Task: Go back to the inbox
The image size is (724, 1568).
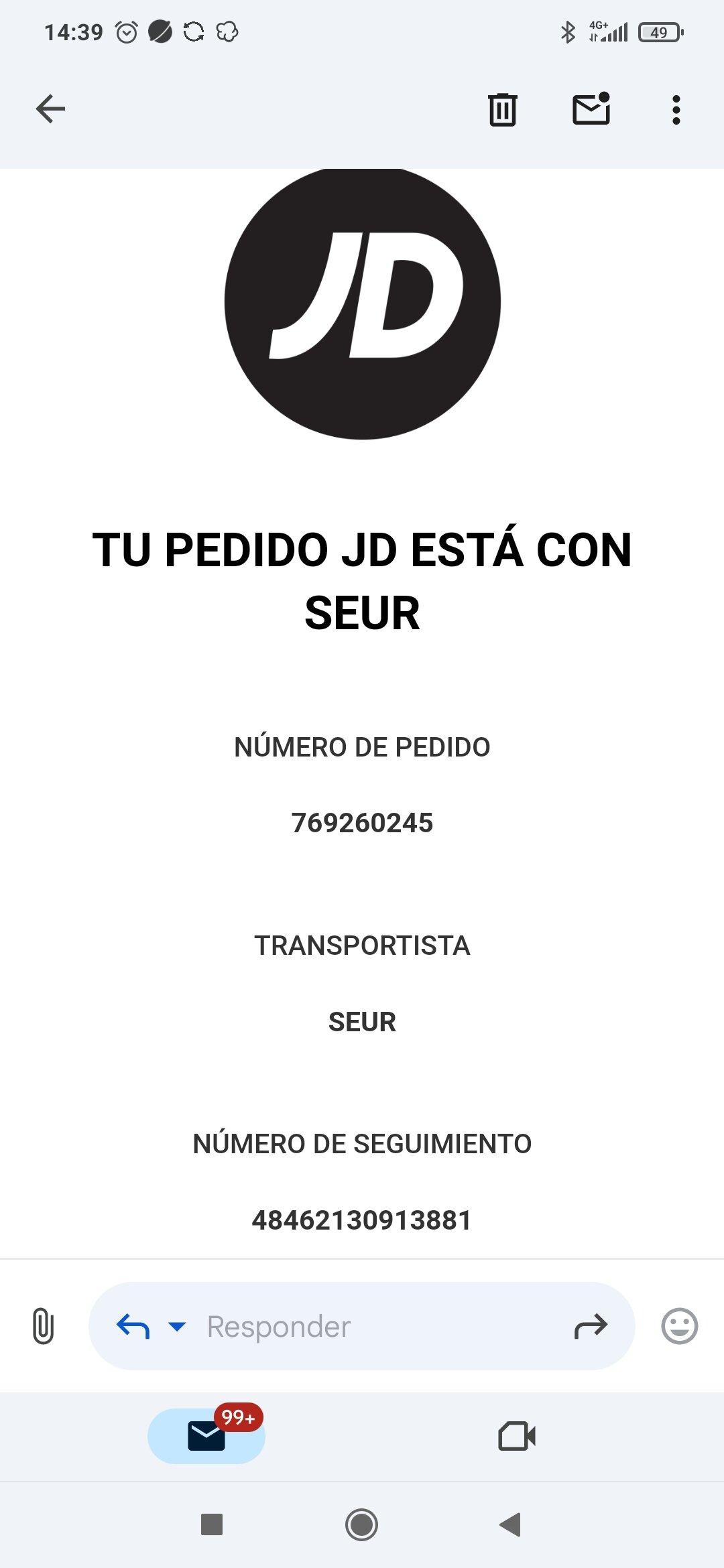Action: tap(50, 109)
